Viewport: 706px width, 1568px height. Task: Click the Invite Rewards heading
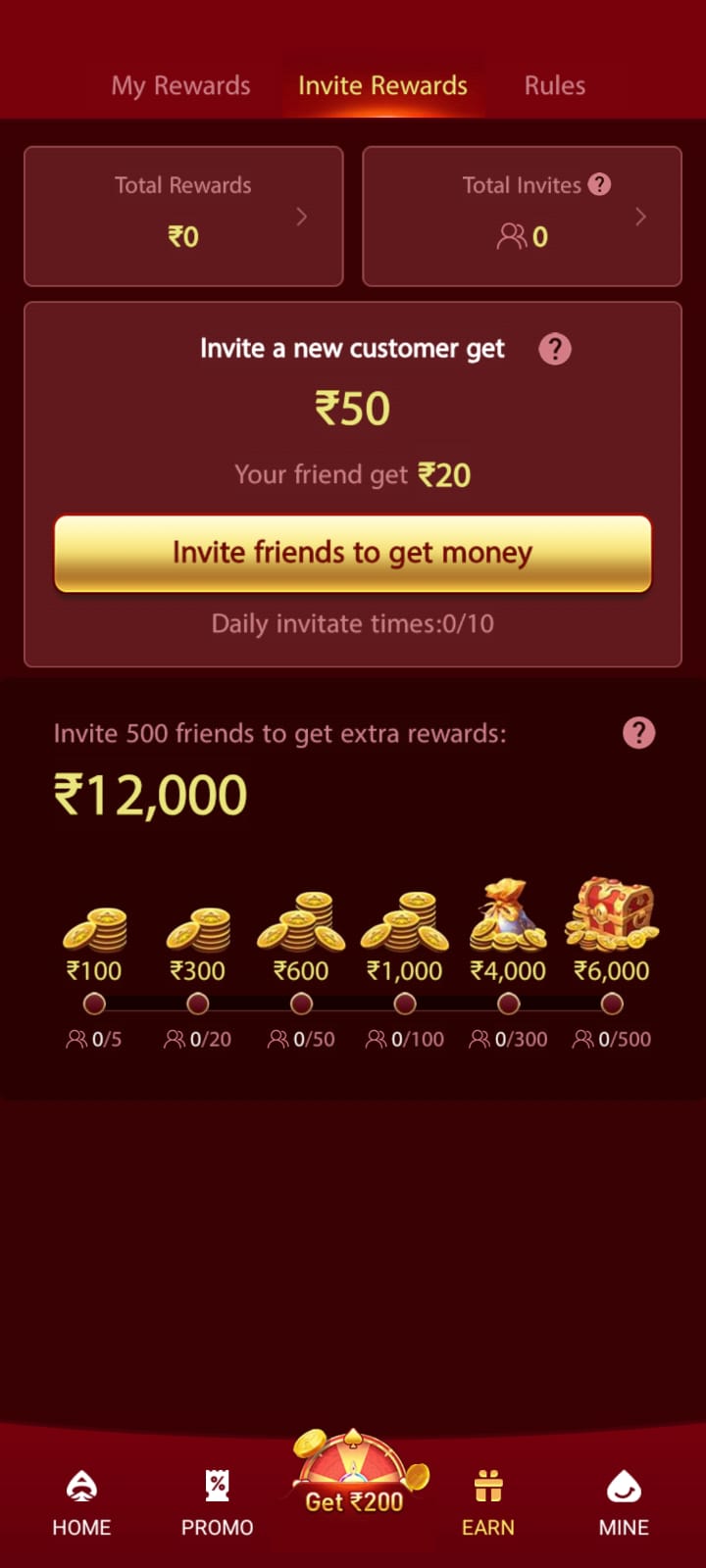coord(382,85)
